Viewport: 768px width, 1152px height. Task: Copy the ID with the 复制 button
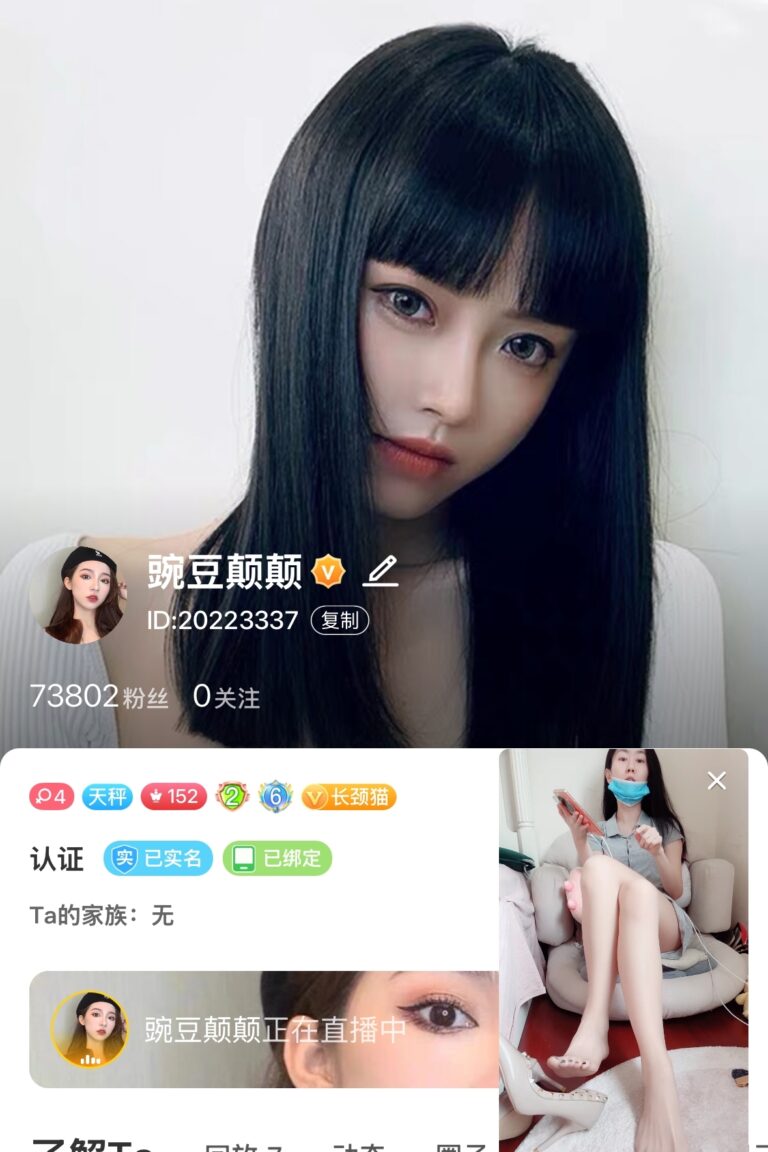[340, 620]
